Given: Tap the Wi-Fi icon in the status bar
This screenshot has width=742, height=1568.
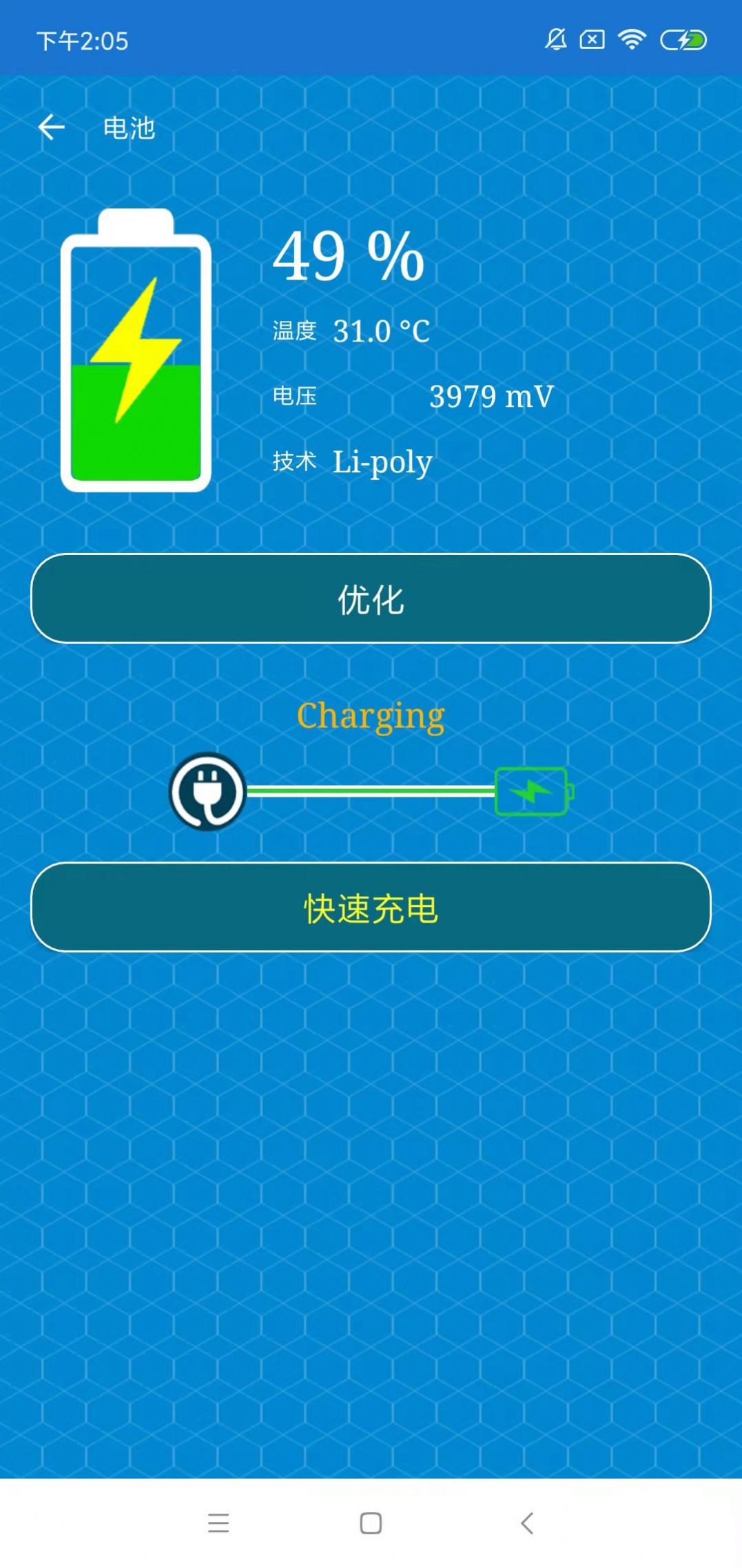Looking at the screenshot, I should 632,41.
